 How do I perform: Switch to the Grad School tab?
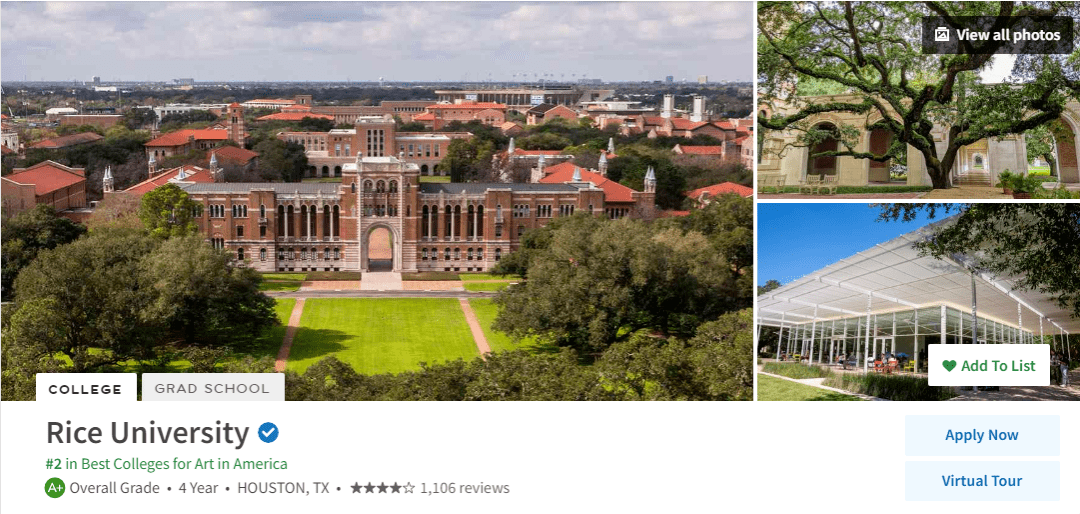212,388
